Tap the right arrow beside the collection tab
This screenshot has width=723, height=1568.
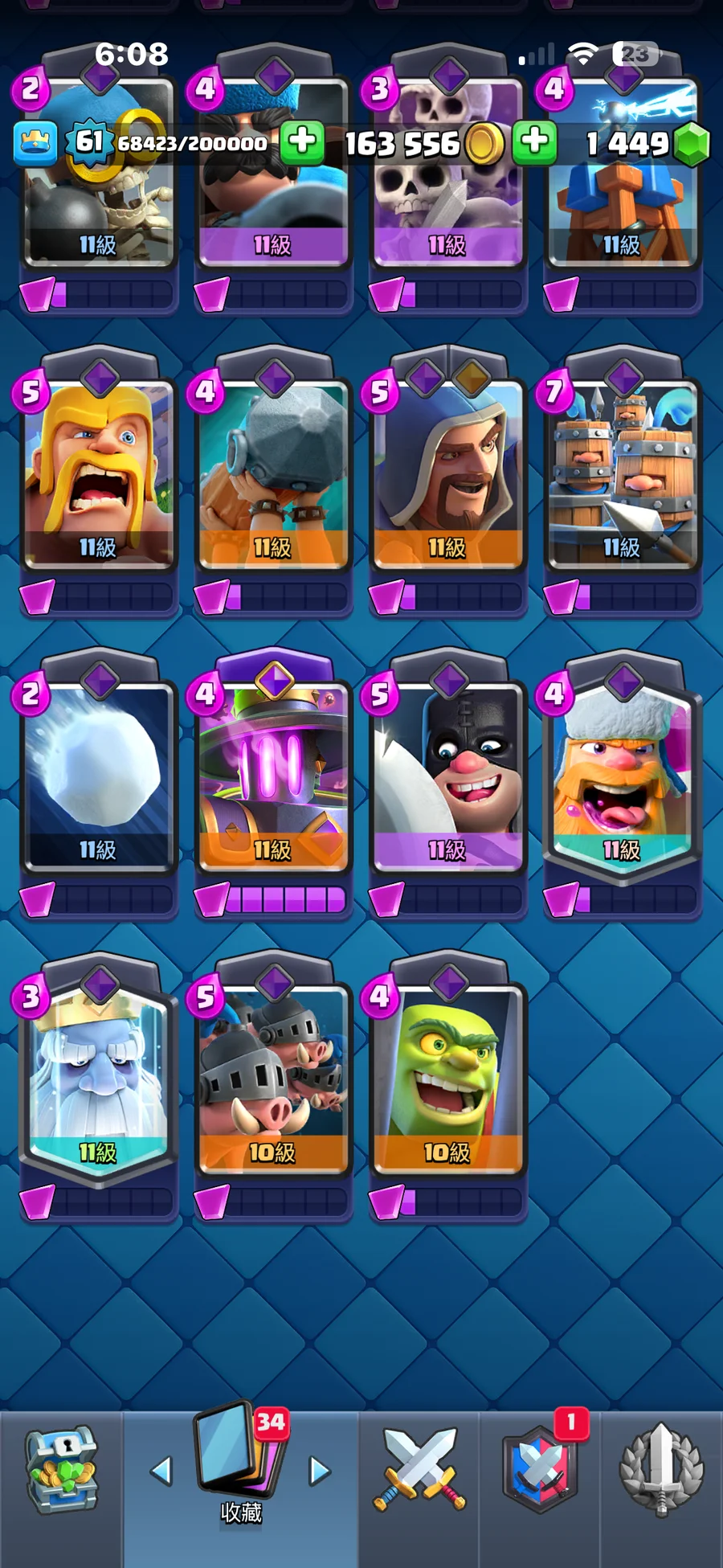(320, 1471)
